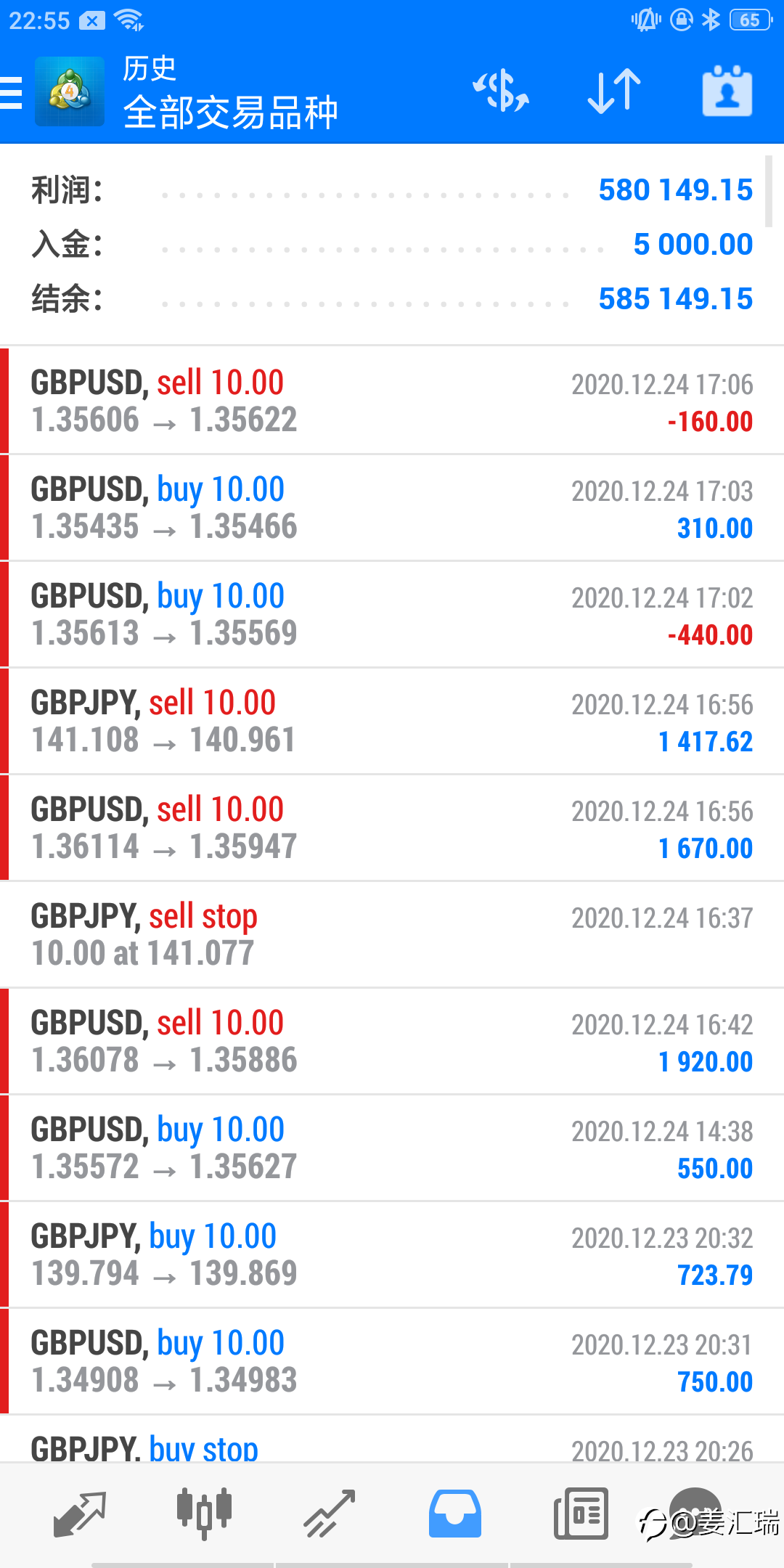This screenshot has width=784, height=1568.
Task: Open the hamburger drawer menu
Action: (12, 92)
